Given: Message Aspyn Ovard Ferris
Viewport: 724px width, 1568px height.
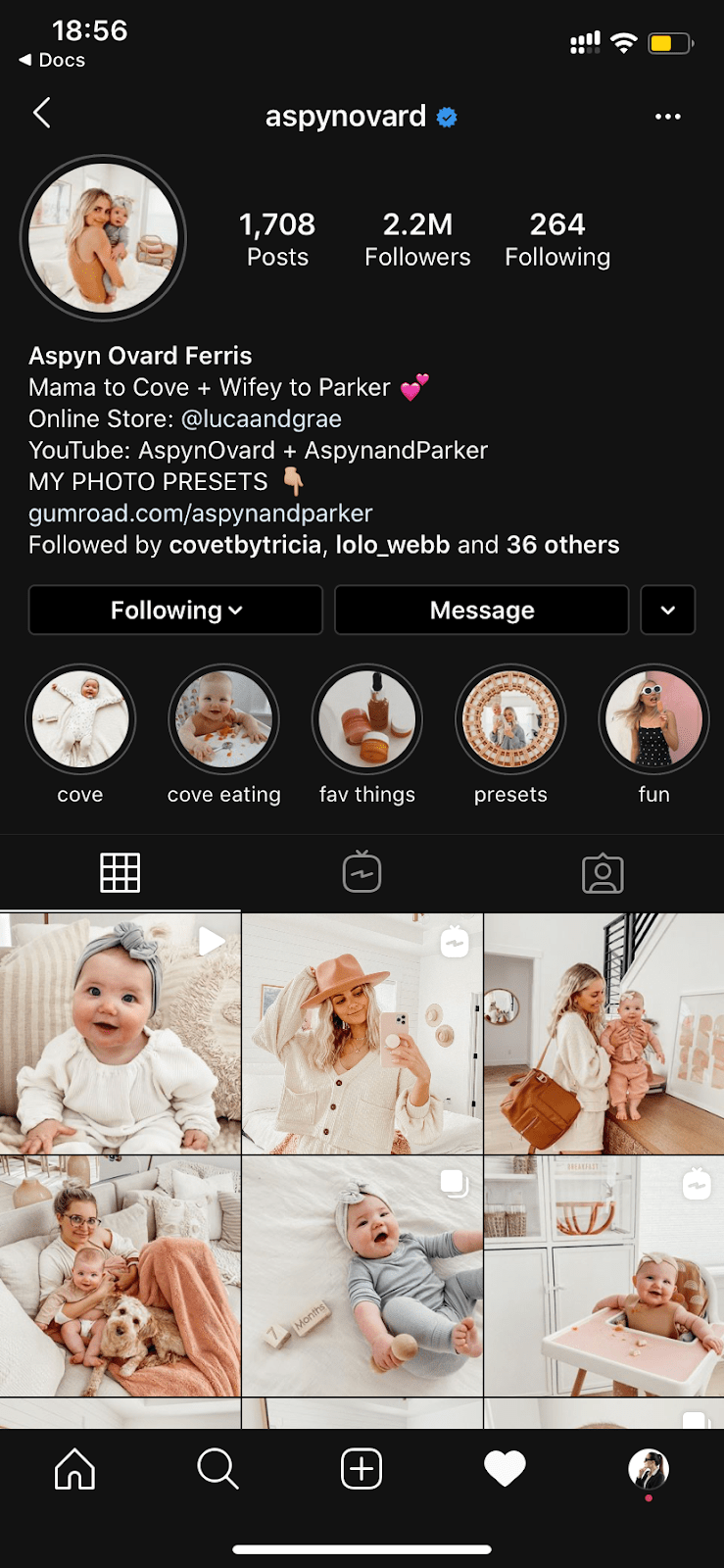Looking at the screenshot, I should [481, 611].
